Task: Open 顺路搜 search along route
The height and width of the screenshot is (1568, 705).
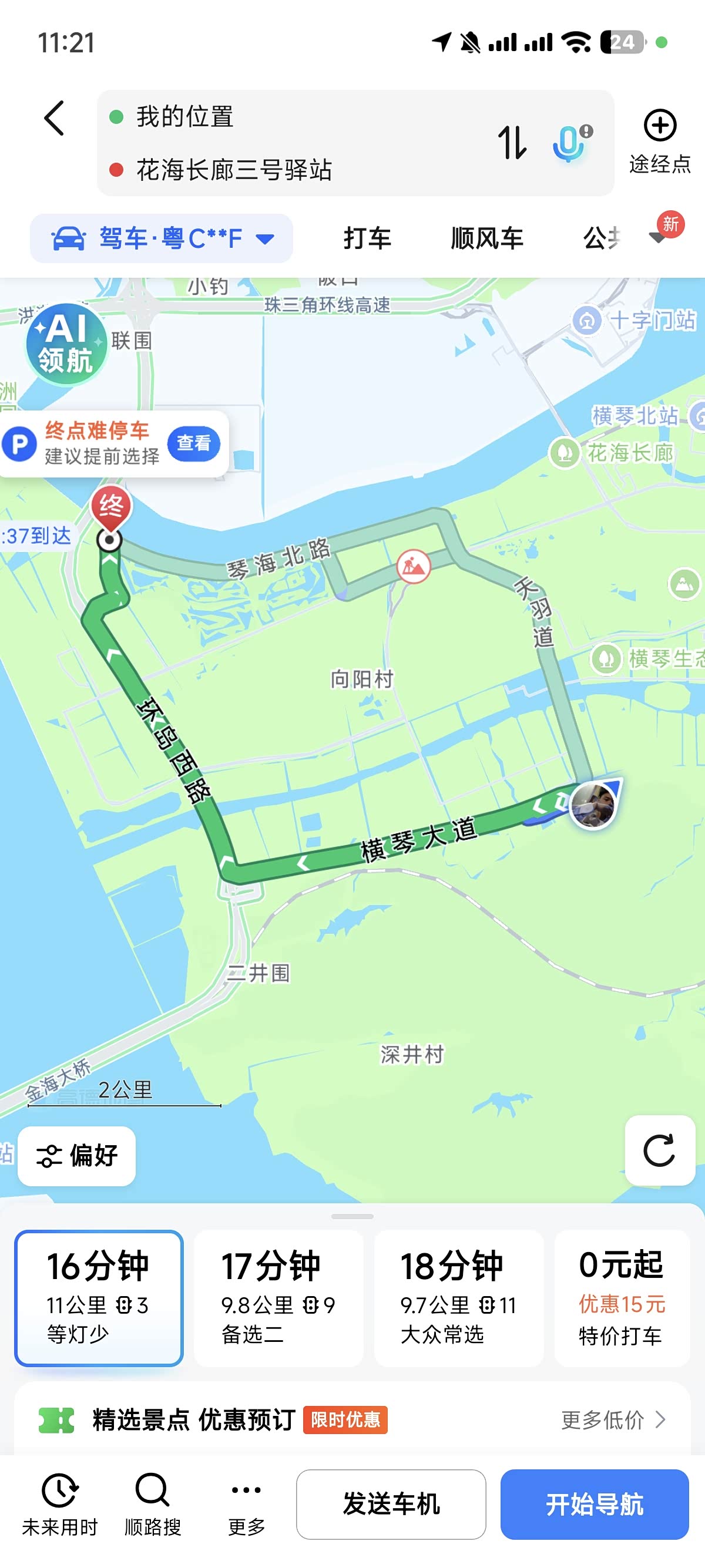Action: [153, 1503]
